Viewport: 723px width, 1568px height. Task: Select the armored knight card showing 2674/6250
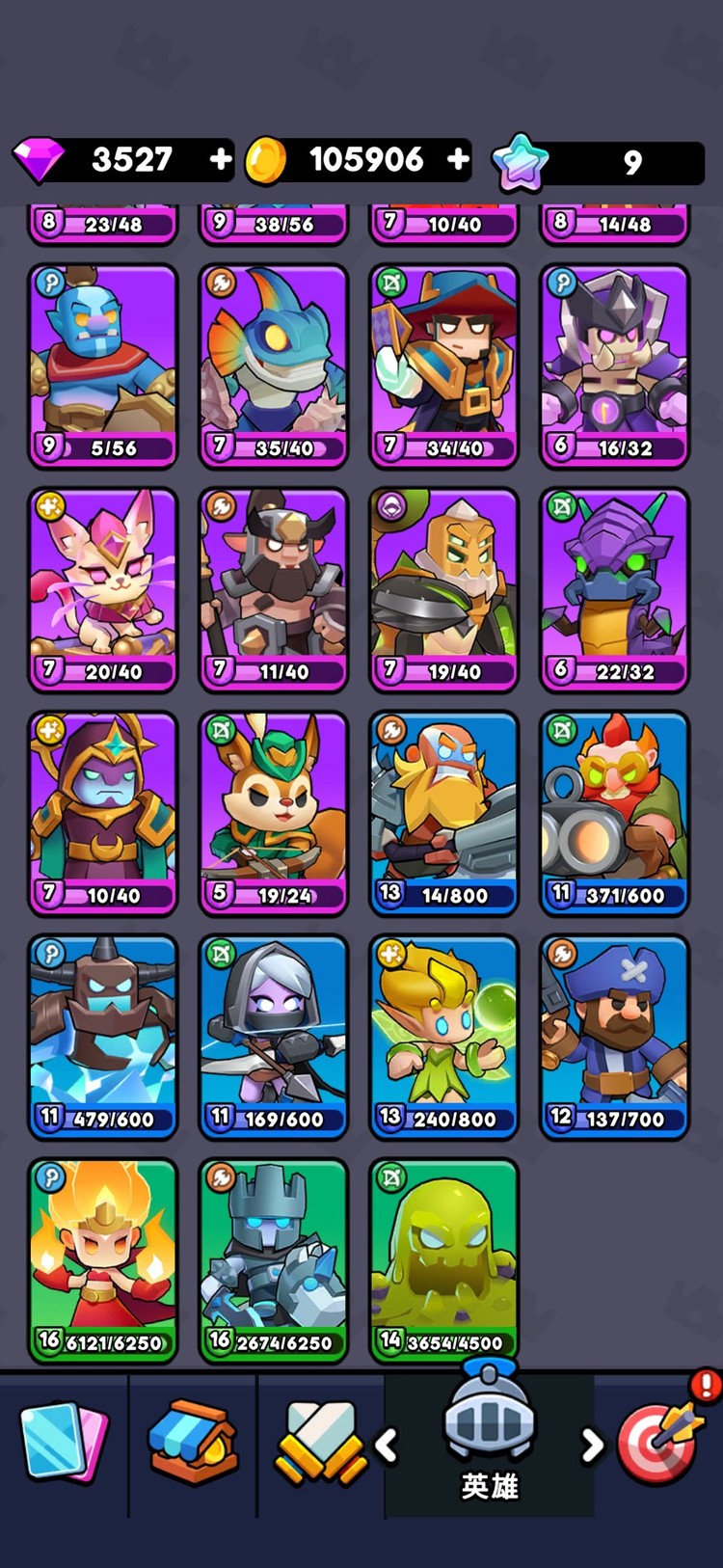pos(274,1261)
